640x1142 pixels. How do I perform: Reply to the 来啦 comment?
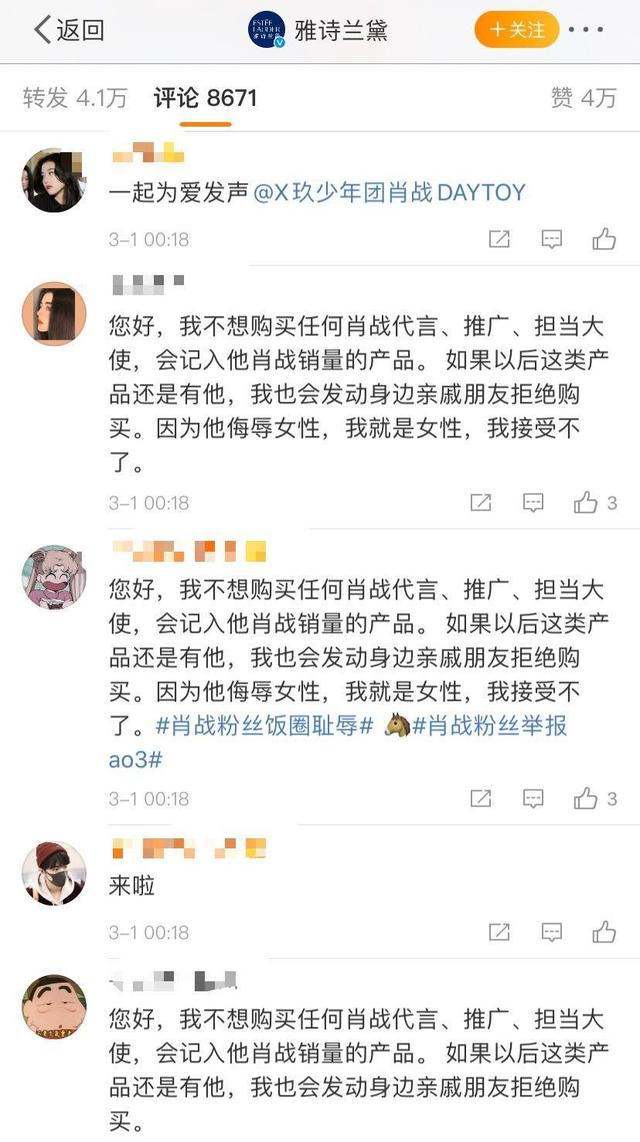coord(551,932)
